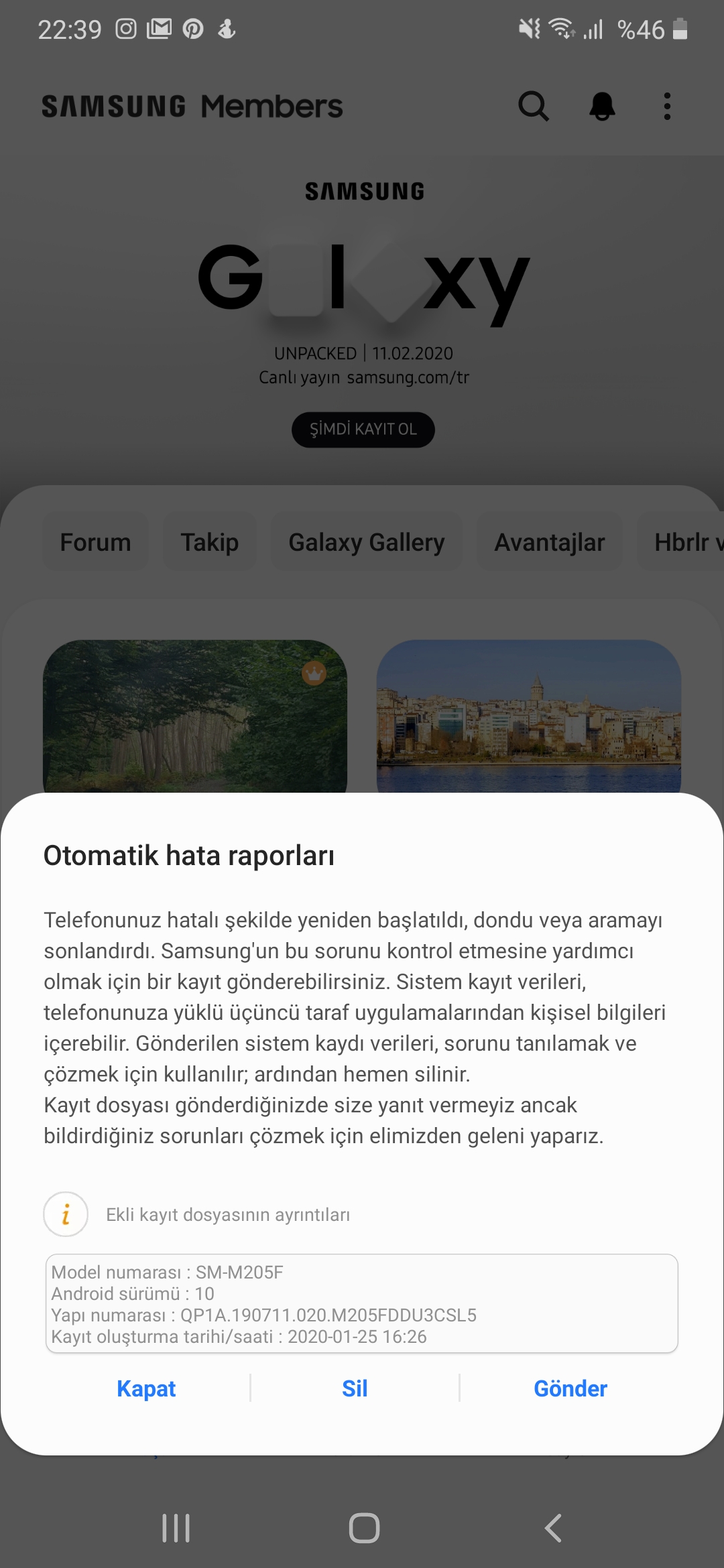Open the notifications bell
This screenshot has height=1568, width=724.
tap(602, 106)
